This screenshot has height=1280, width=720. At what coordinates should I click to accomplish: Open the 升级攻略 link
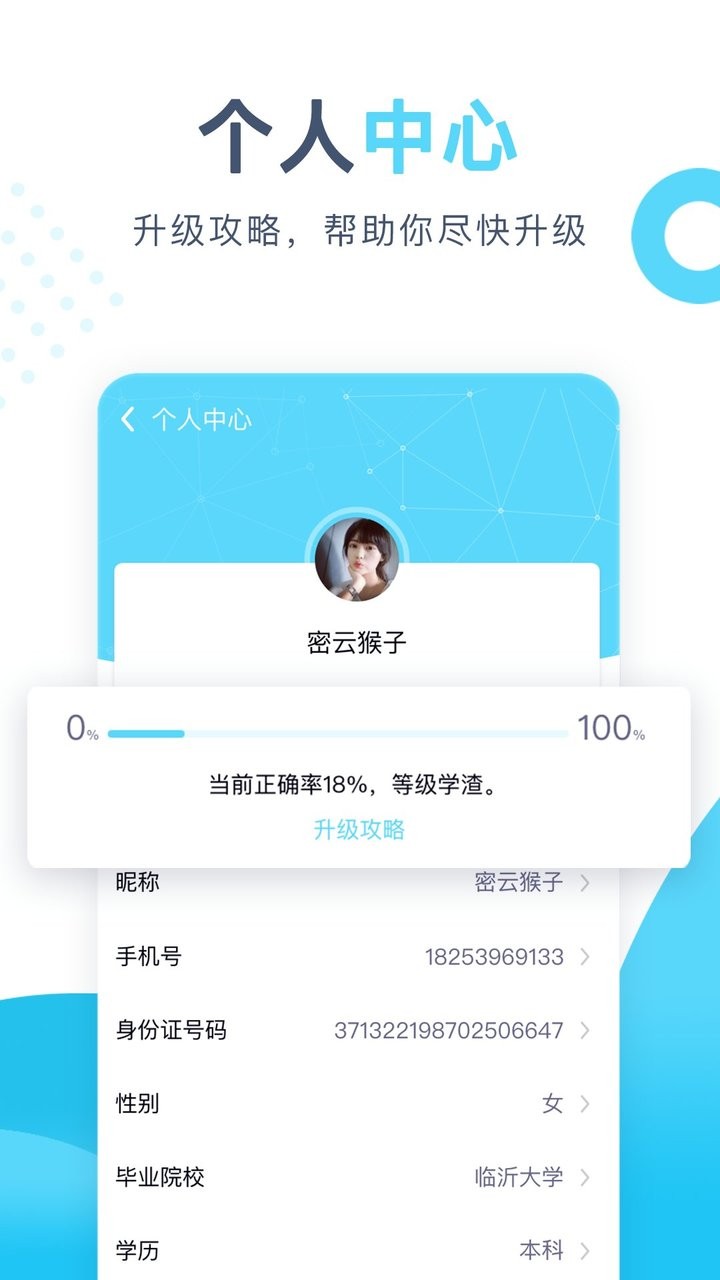360,831
